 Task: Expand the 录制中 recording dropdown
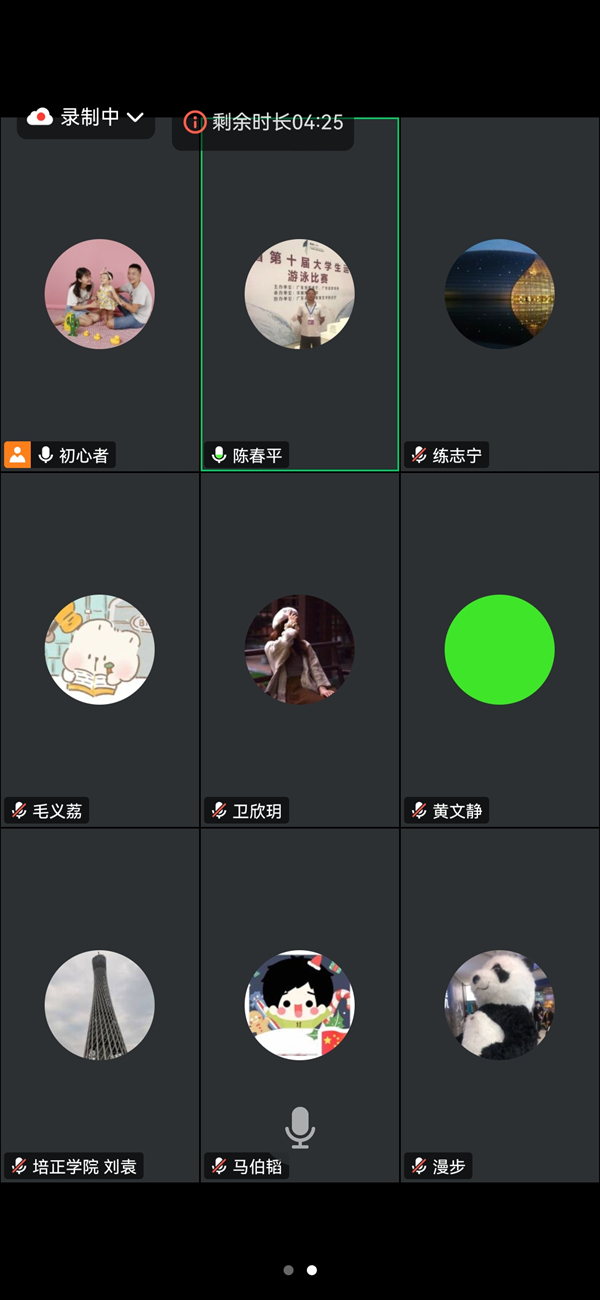point(86,117)
